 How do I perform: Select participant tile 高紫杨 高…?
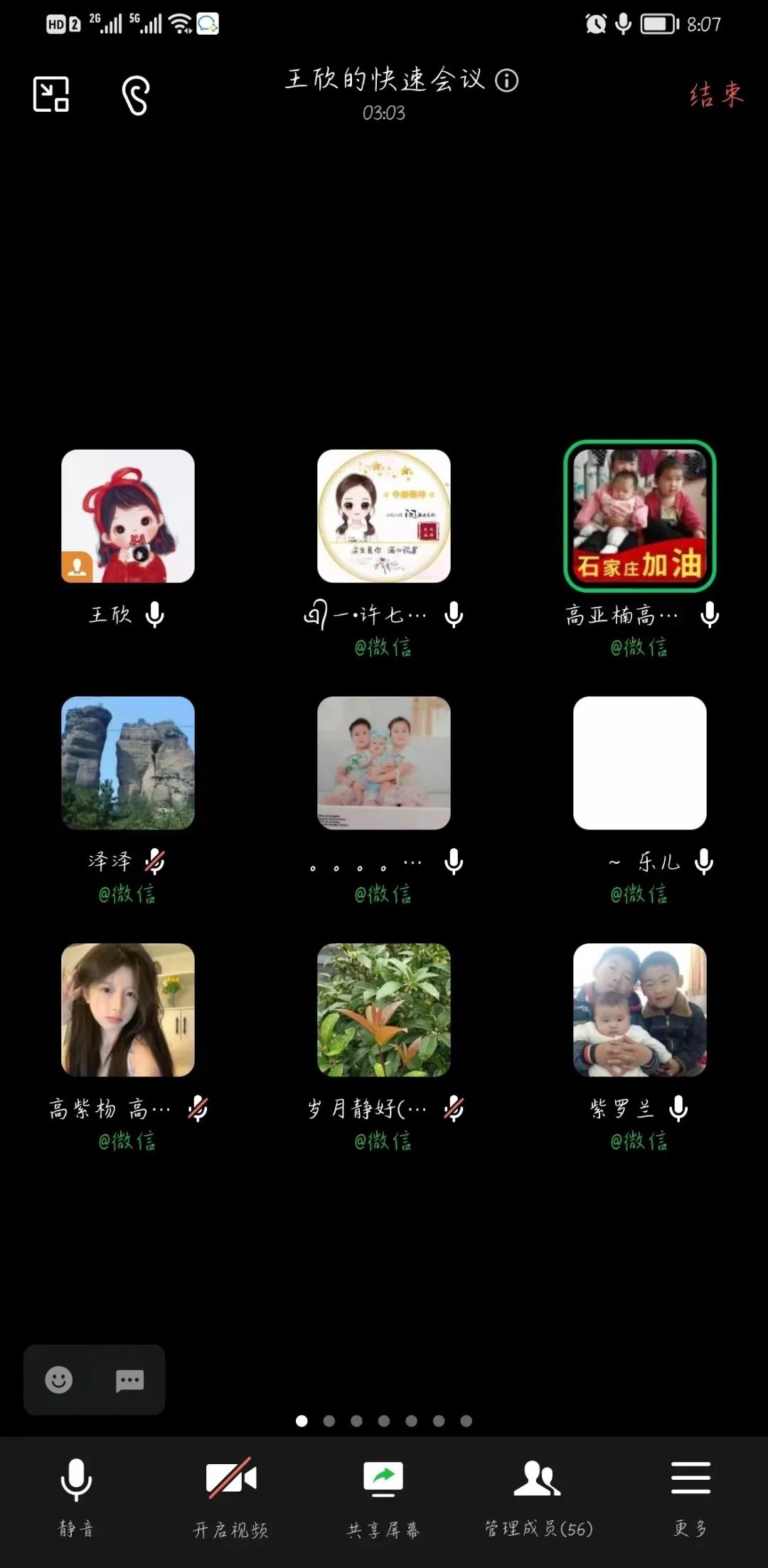click(128, 1010)
